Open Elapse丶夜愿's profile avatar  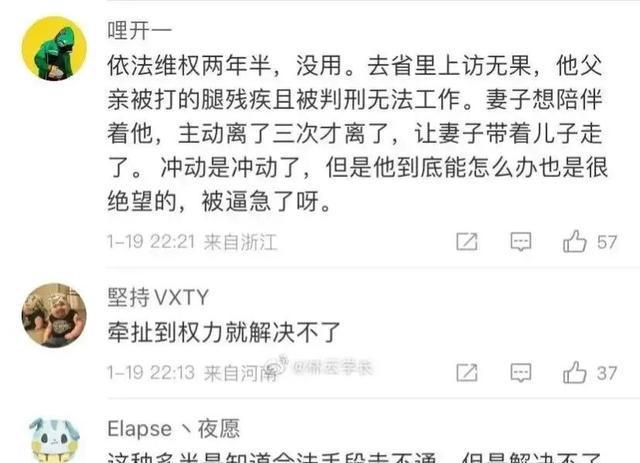pyautogui.click(x=53, y=440)
